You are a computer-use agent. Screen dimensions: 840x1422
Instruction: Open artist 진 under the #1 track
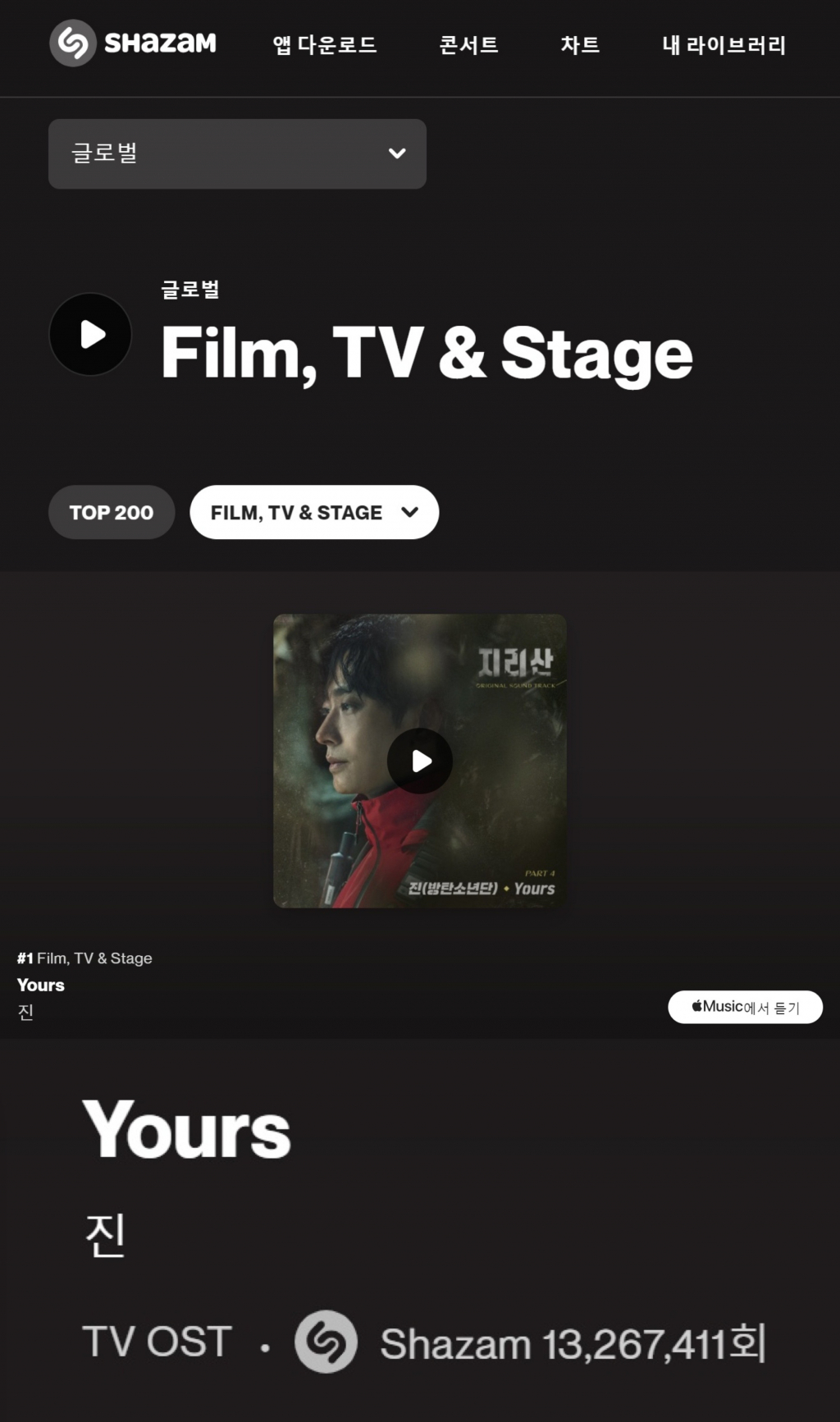click(25, 1012)
